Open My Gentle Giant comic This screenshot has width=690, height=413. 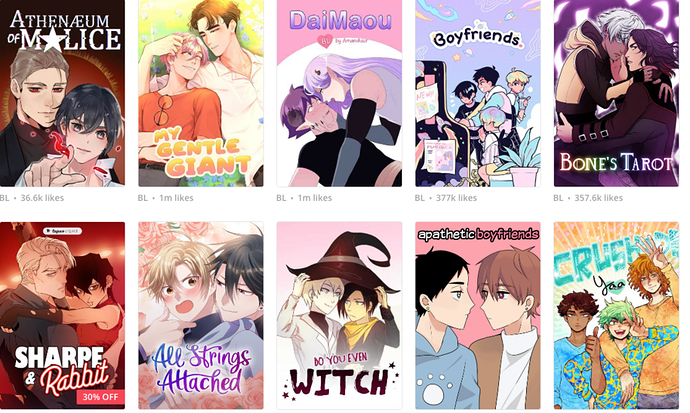click(201, 93)
